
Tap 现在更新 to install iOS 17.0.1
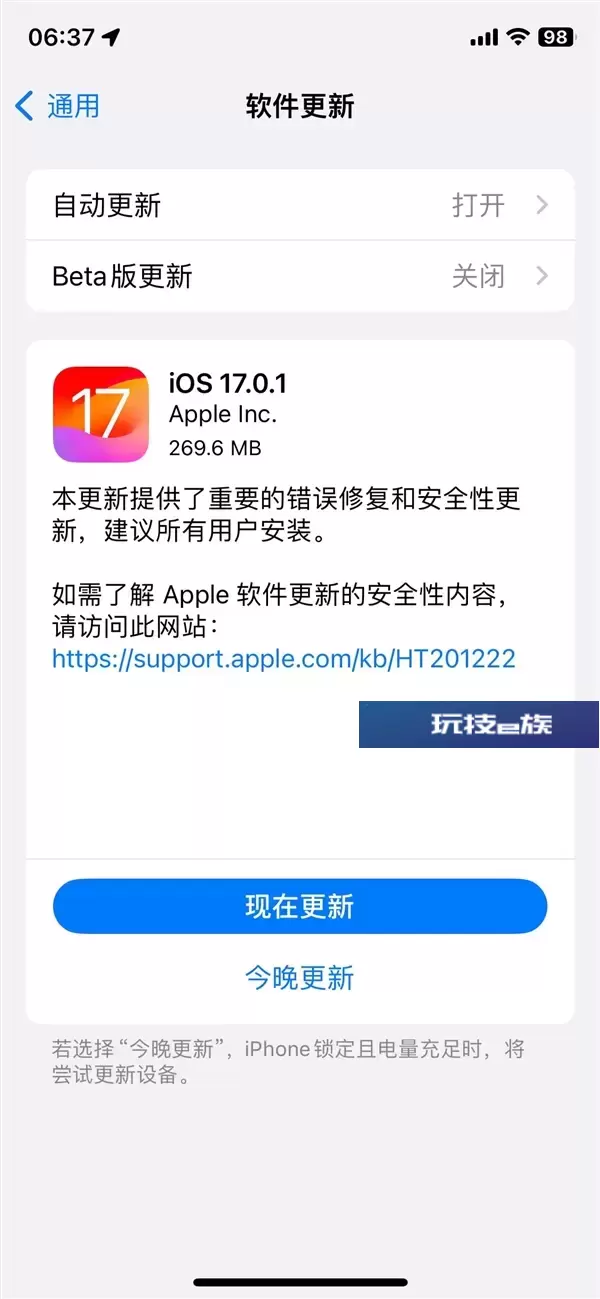coord(300,907)
